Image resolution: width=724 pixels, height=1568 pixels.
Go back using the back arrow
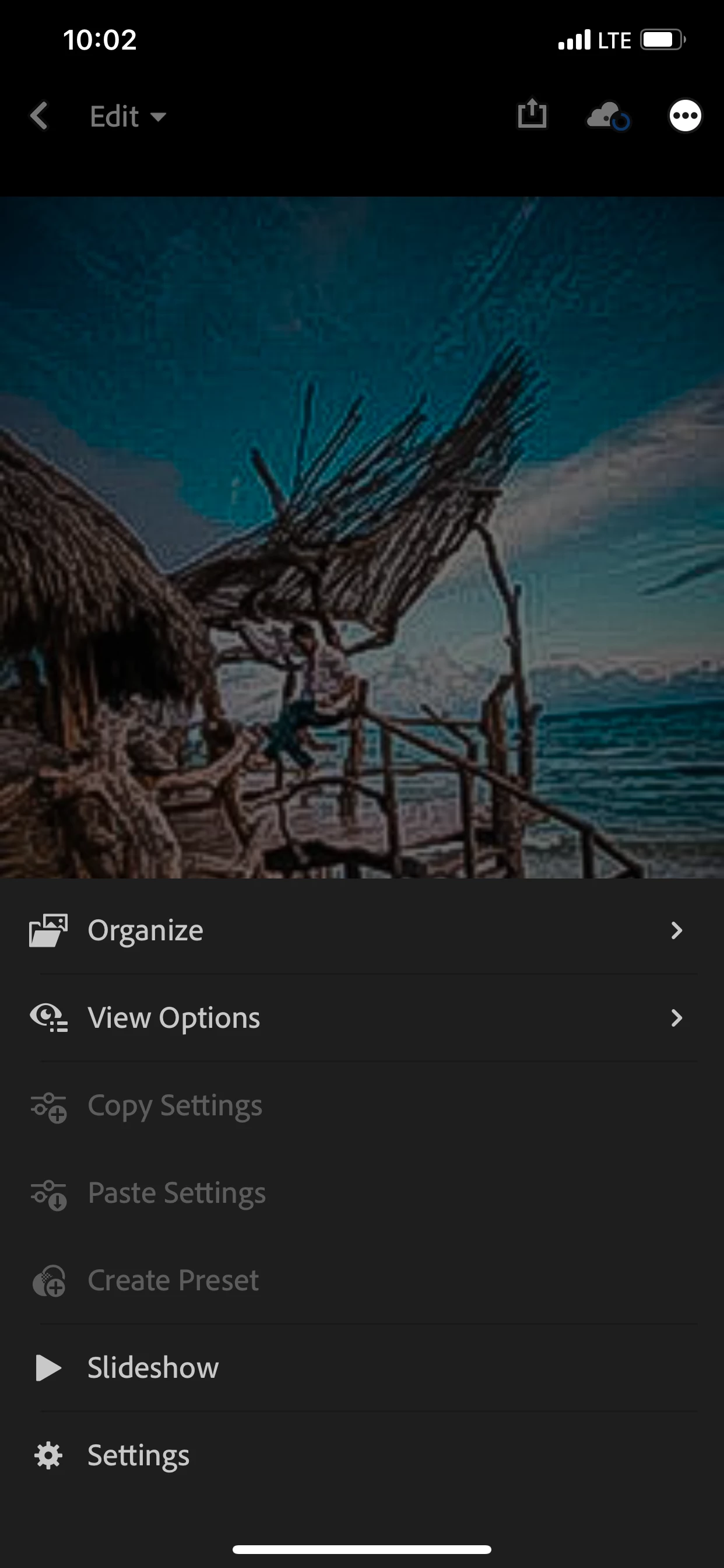pos(39,116)
